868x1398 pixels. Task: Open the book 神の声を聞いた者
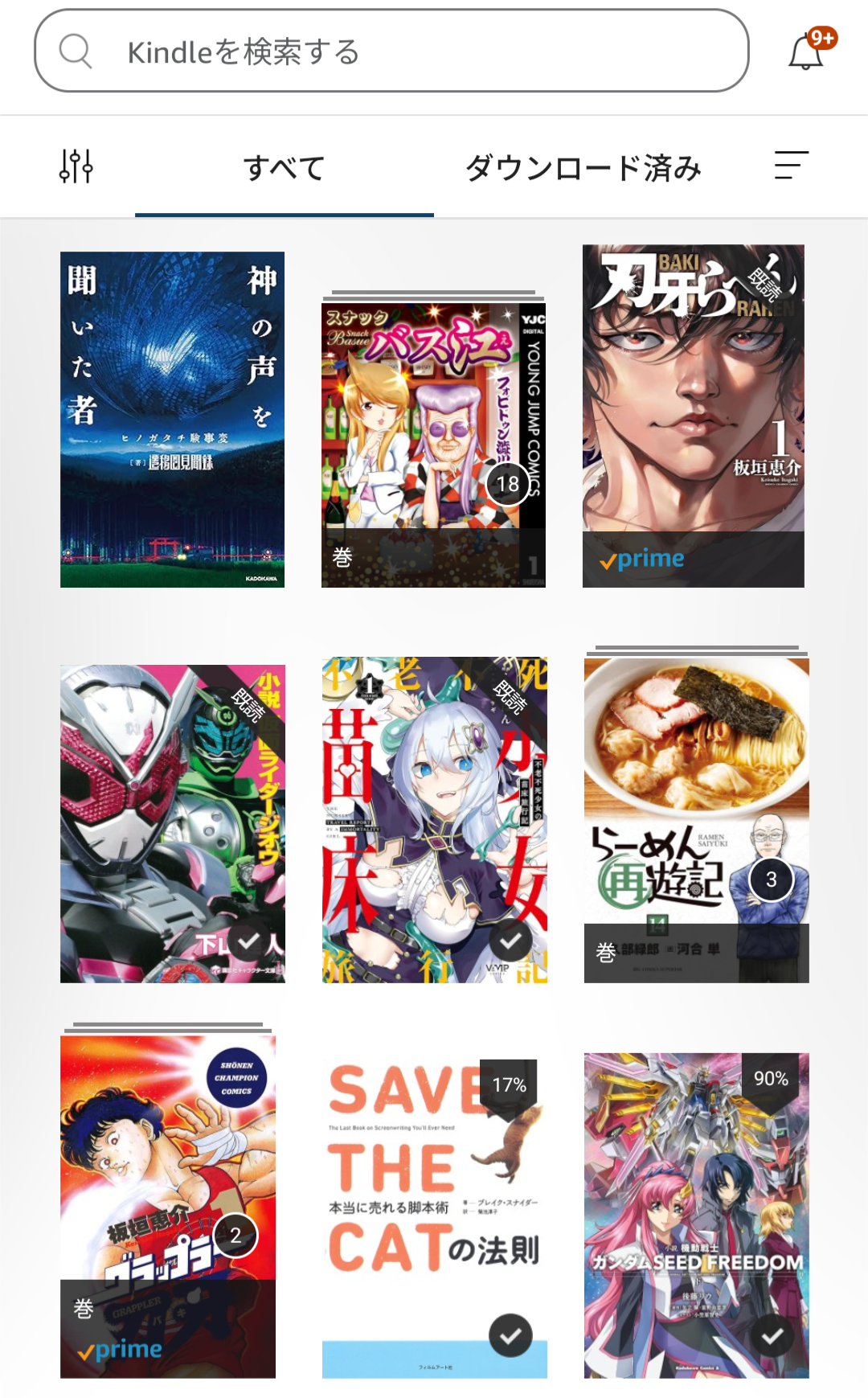172,419
